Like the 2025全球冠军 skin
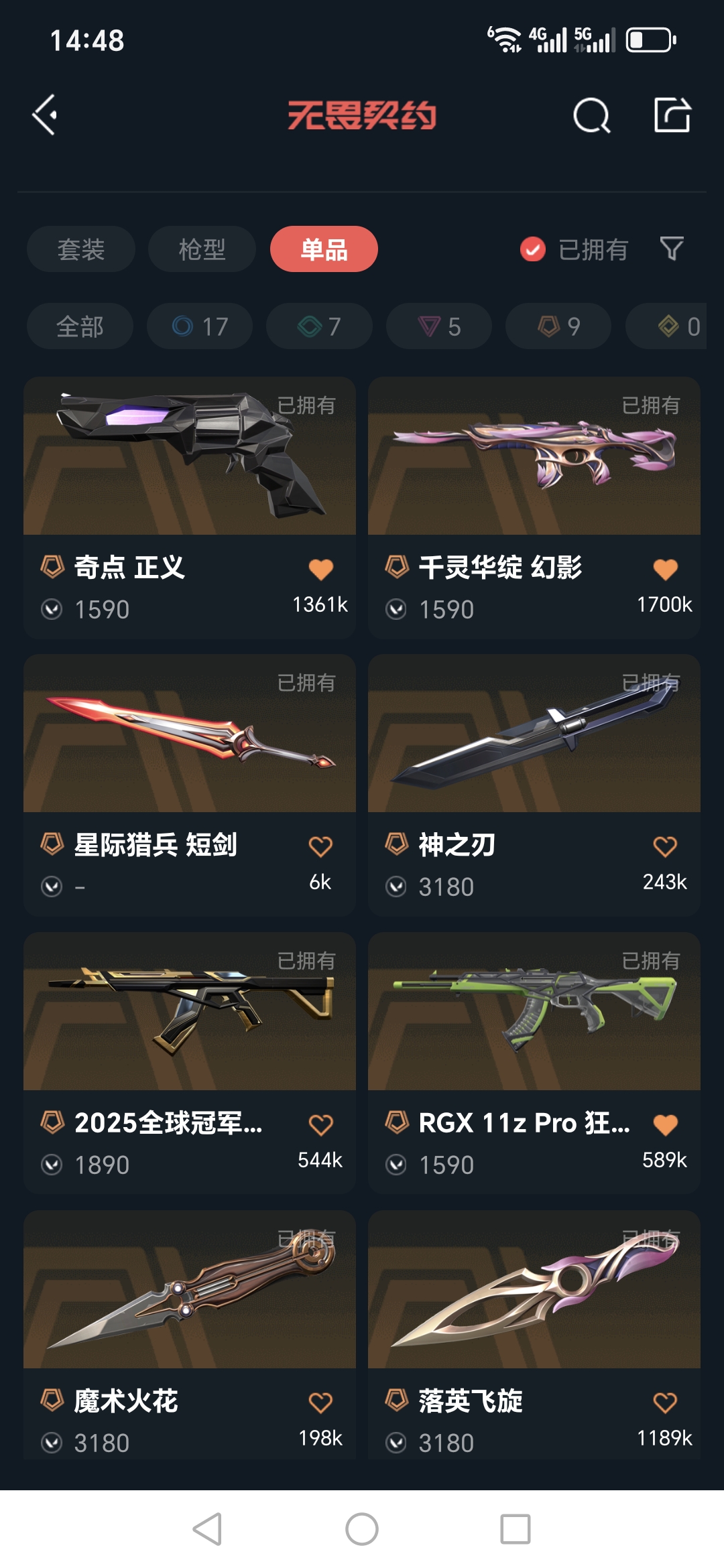724x1568 pixels. (320, 1124)
